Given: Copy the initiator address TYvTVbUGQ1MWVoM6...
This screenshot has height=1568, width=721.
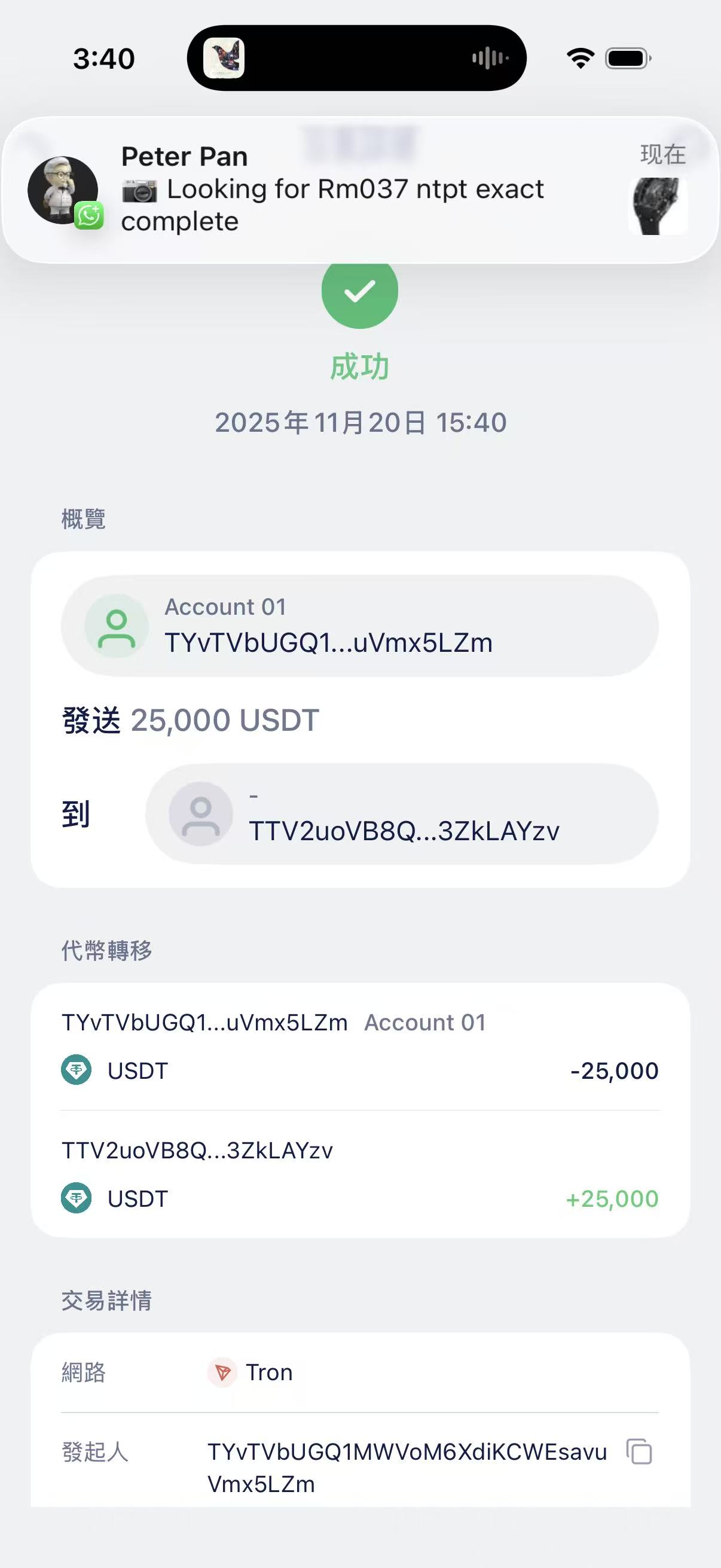Looking at the screenshot, I should (x=639, y=1452).
